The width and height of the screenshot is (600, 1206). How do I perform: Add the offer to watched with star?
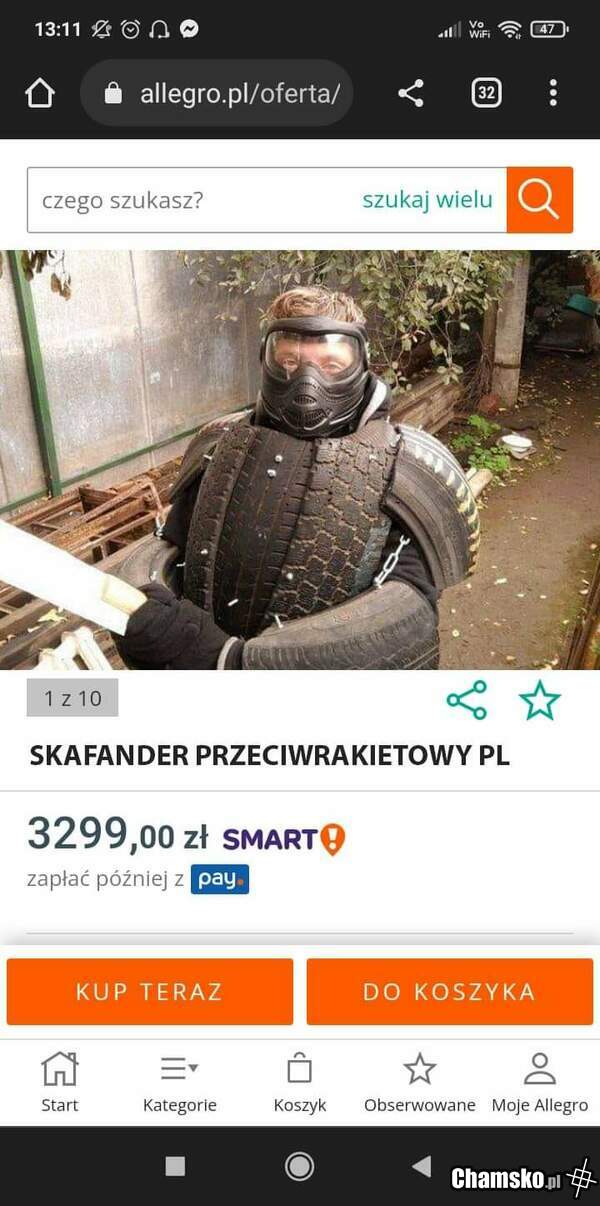540,700
